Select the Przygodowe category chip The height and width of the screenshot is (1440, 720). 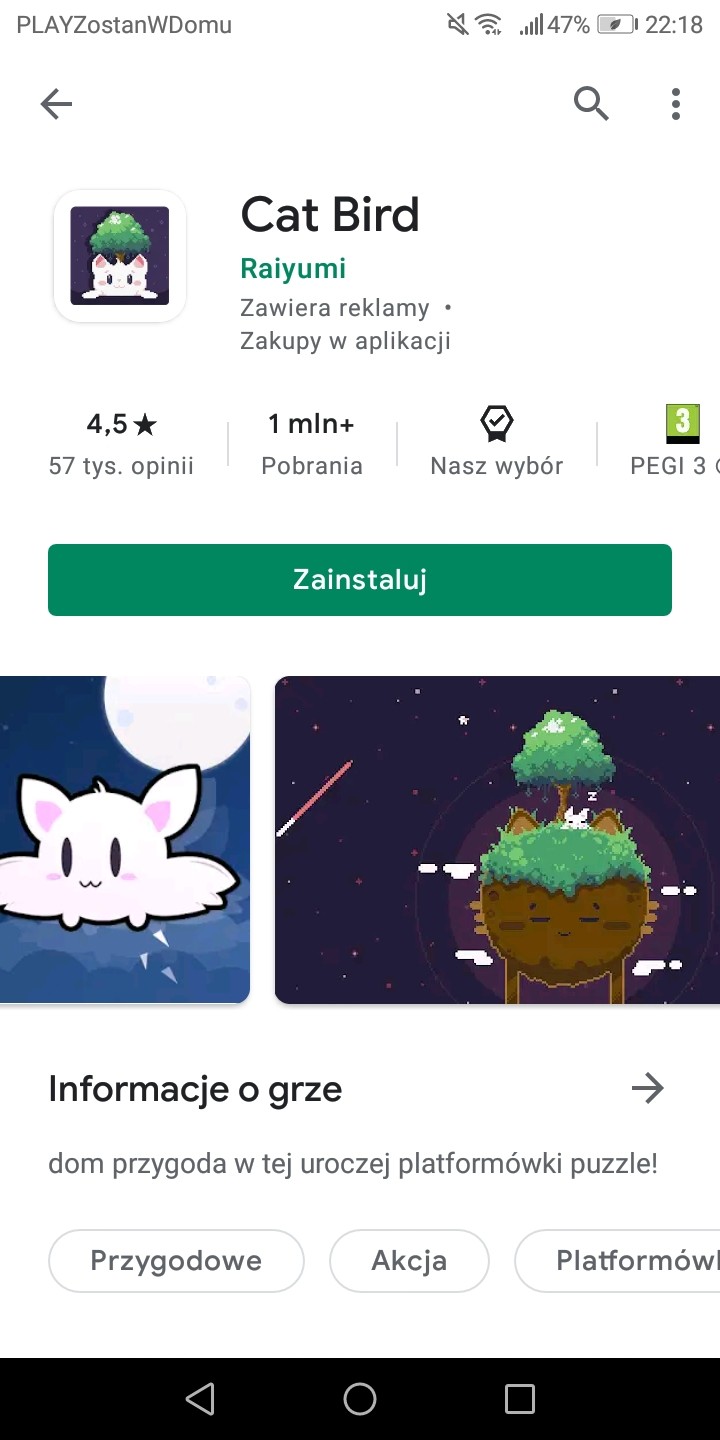click(176, 1261)
